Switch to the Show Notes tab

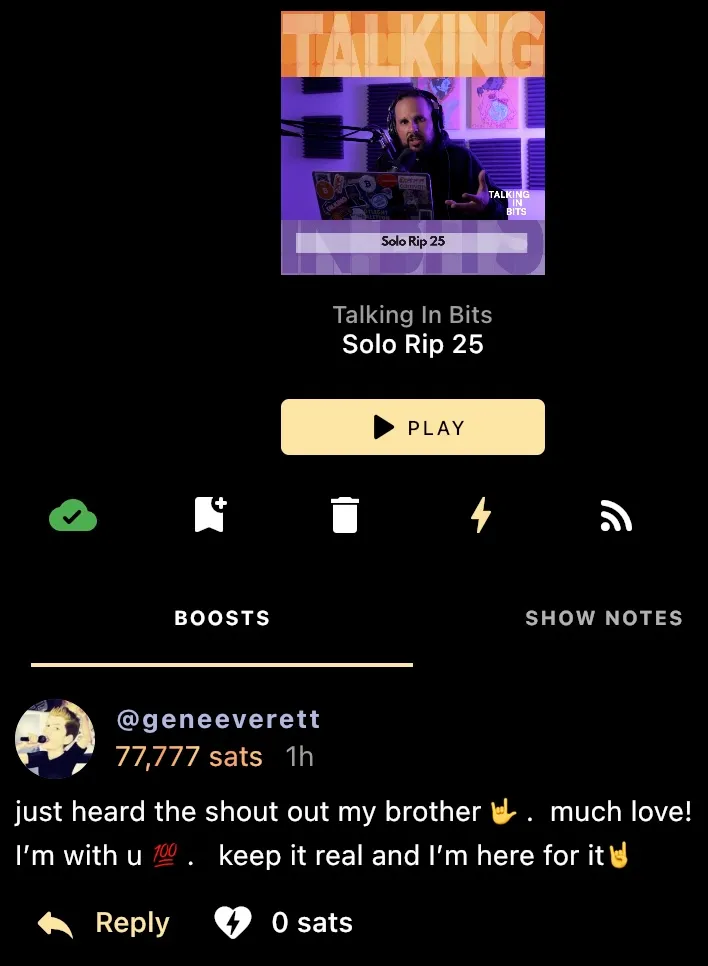[x=603, y=618]
